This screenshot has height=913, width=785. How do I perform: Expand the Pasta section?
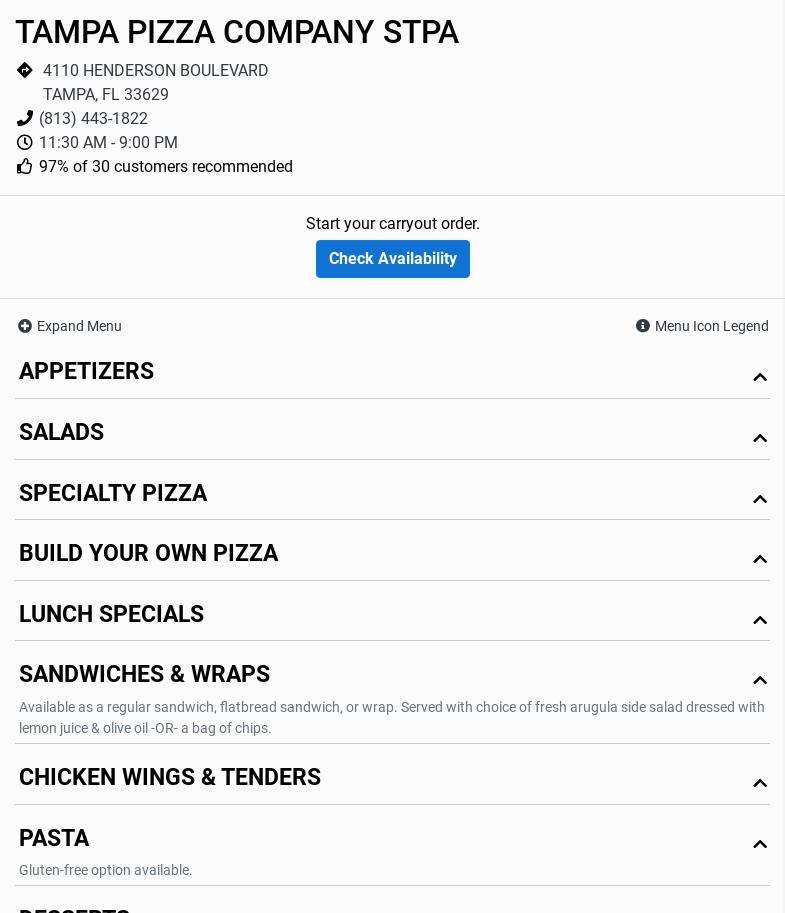tap(392, 839)
